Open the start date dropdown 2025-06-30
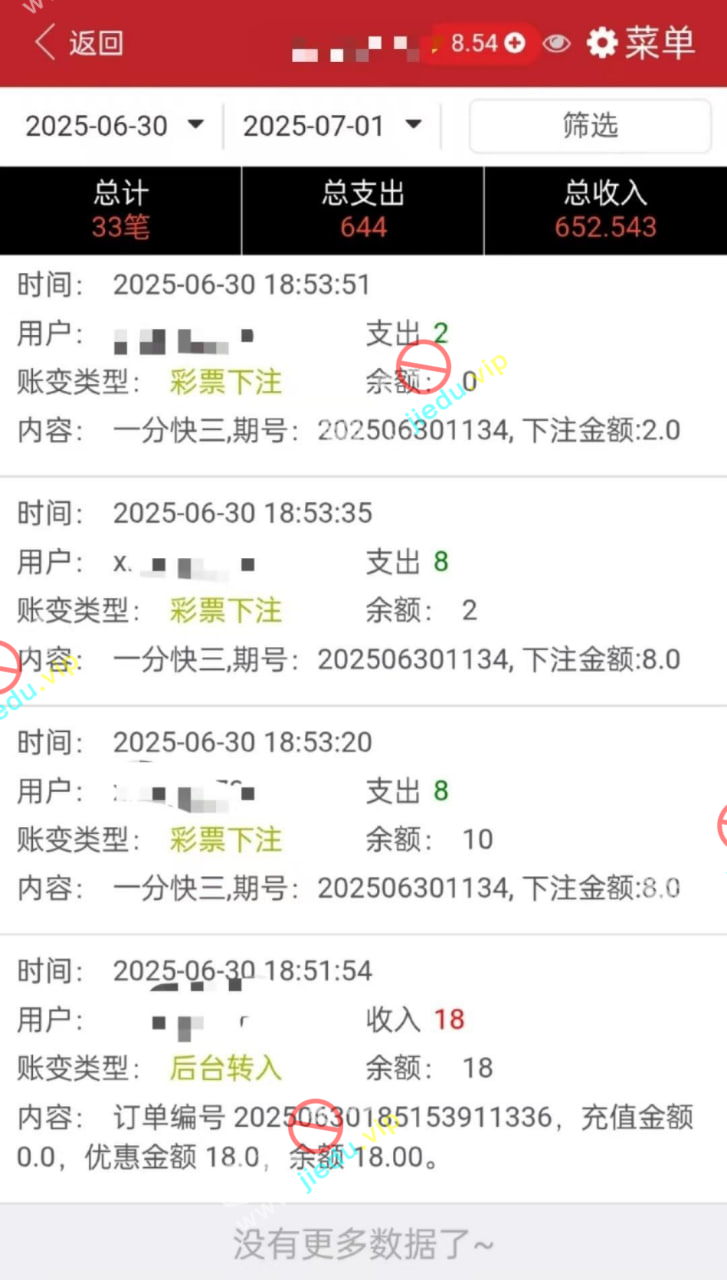727x1280 pixels. coord(114,126)
